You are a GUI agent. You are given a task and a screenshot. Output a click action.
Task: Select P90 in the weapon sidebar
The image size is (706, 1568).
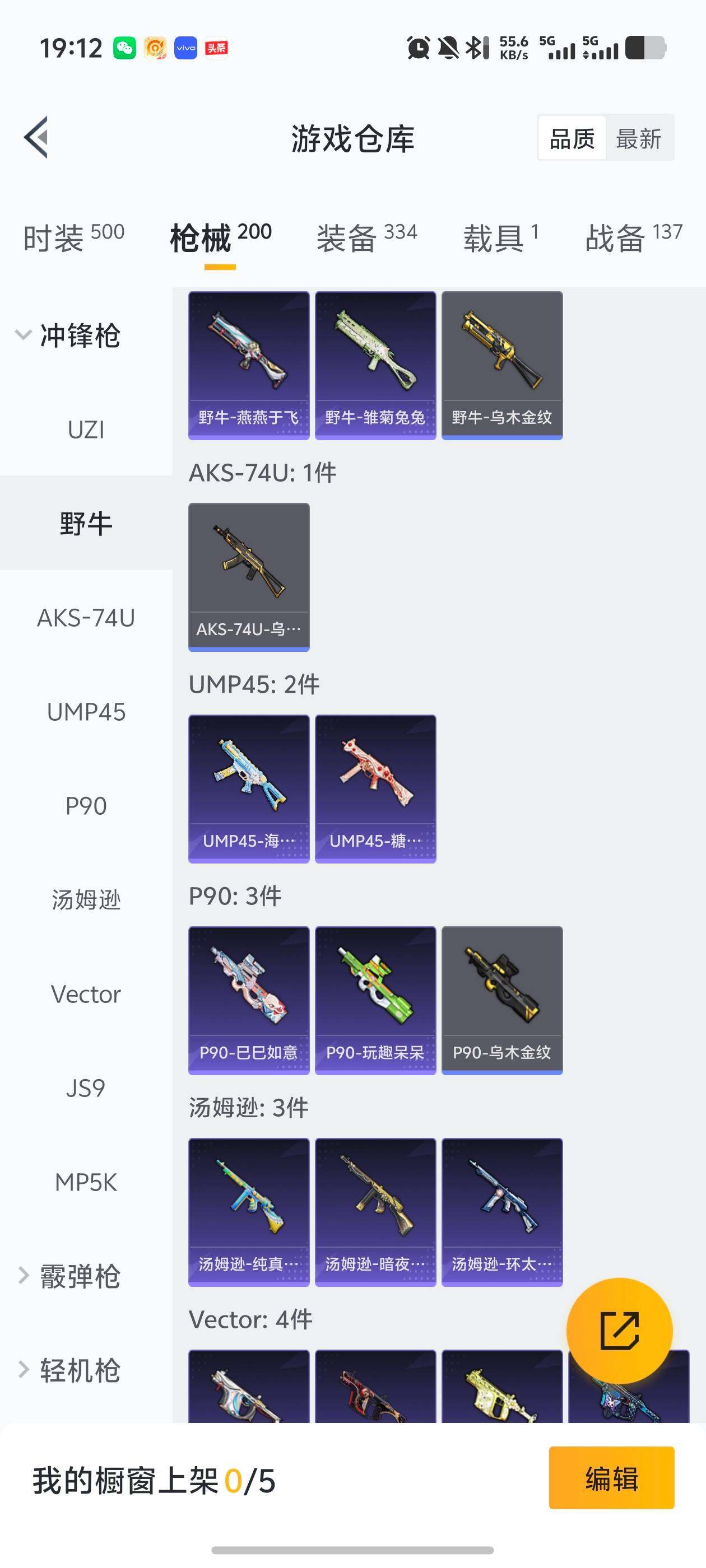coord(85,806)
